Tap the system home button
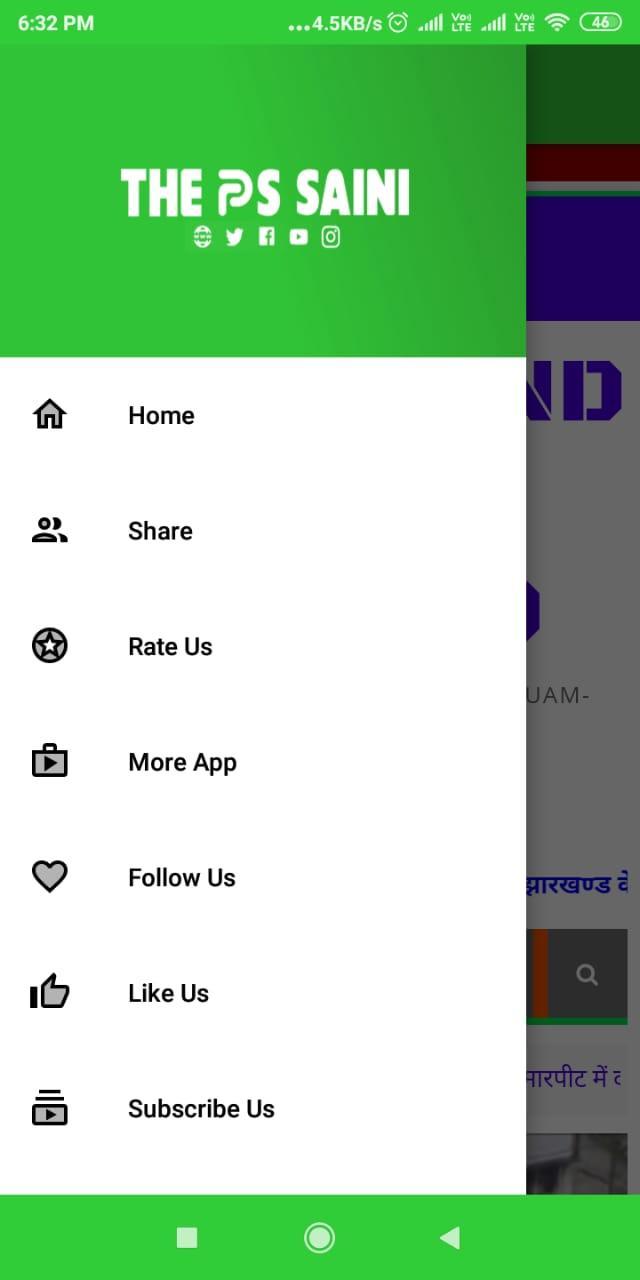The width and height of the screenshot is (640, 1280). point(319,1238)
